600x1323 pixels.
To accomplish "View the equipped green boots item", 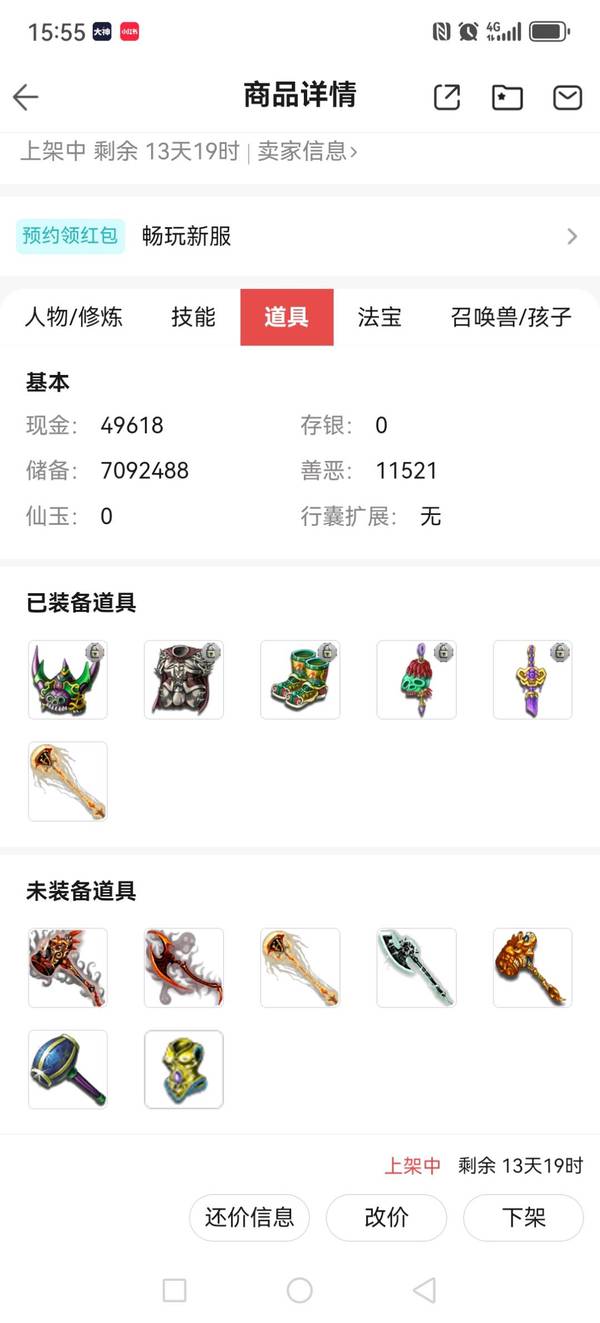I will (300, 680).
